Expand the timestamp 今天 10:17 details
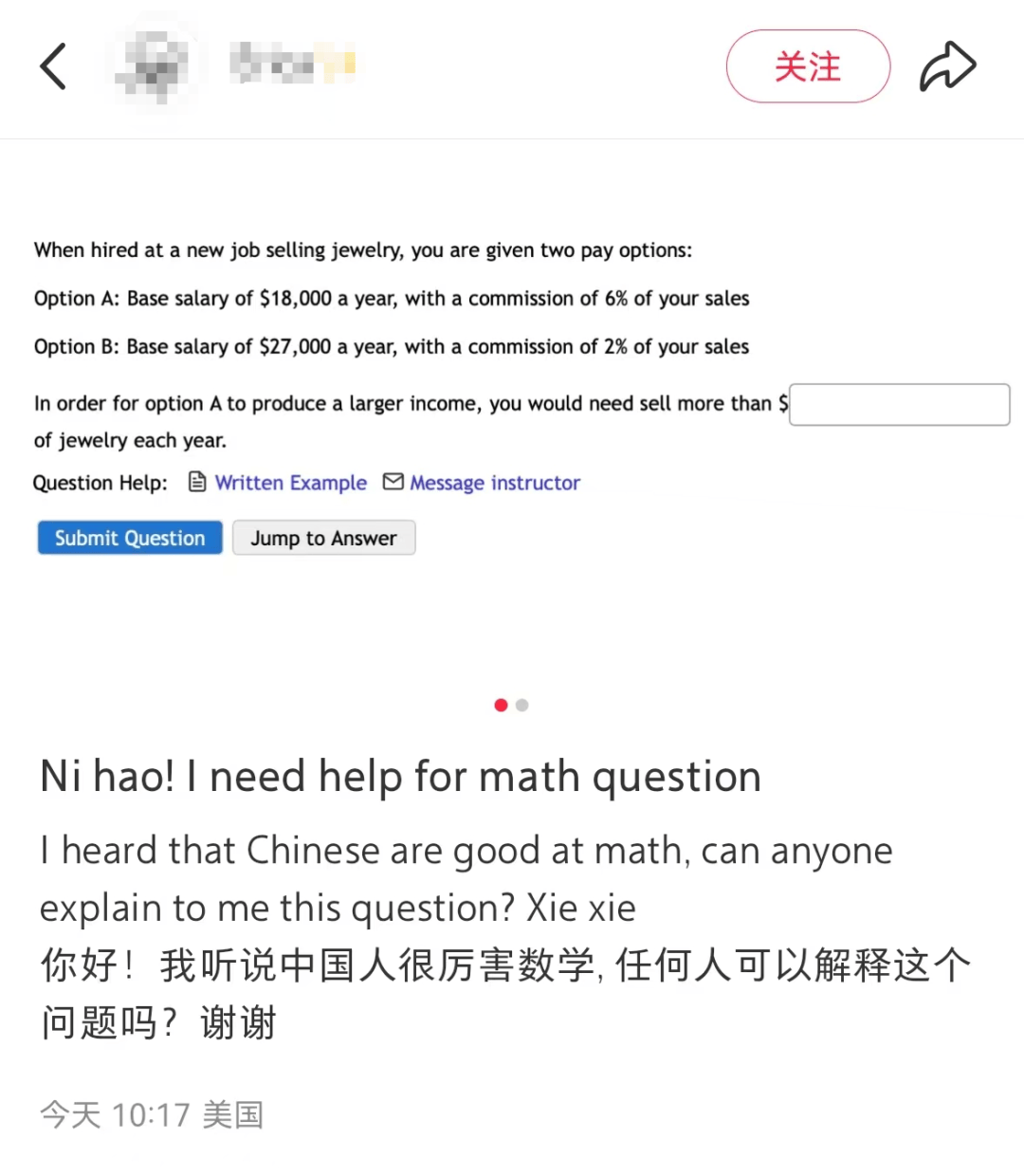This screenshot has width=1024, height=1176. click(114, 1113)
